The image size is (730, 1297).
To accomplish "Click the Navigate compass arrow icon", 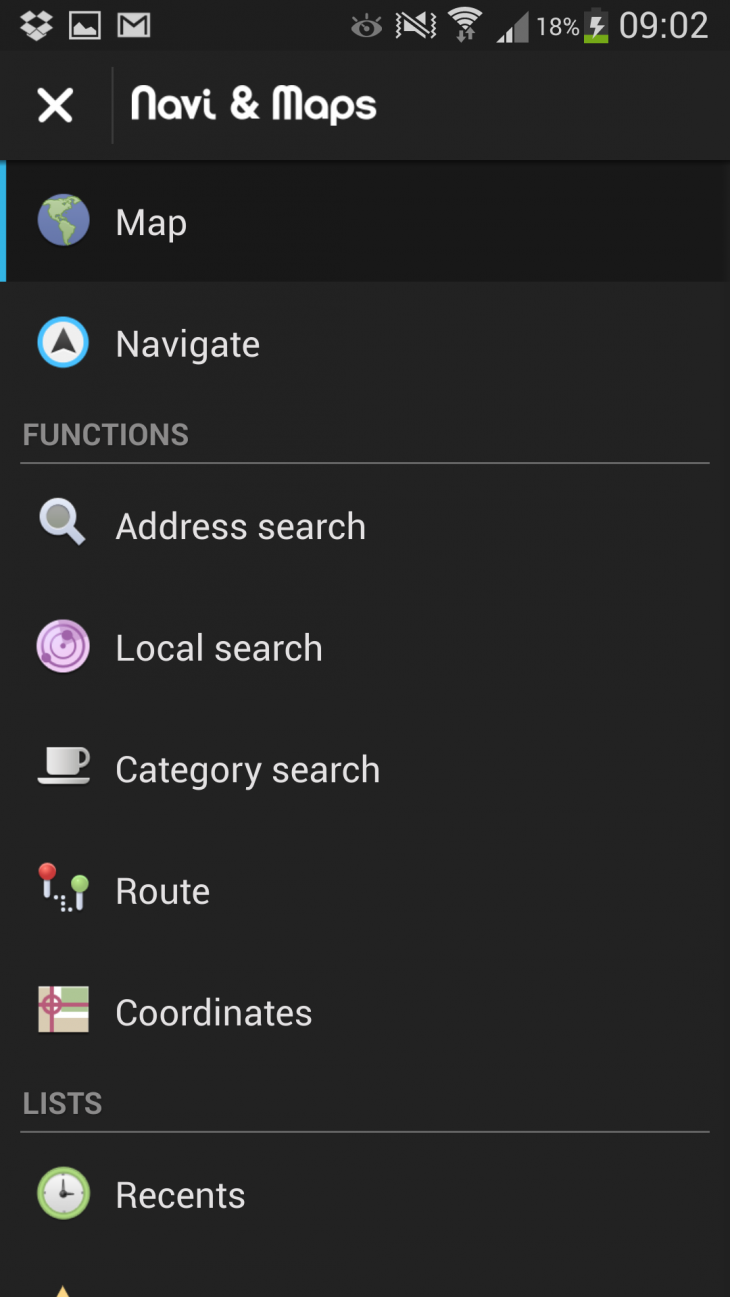I will [63, 343].
